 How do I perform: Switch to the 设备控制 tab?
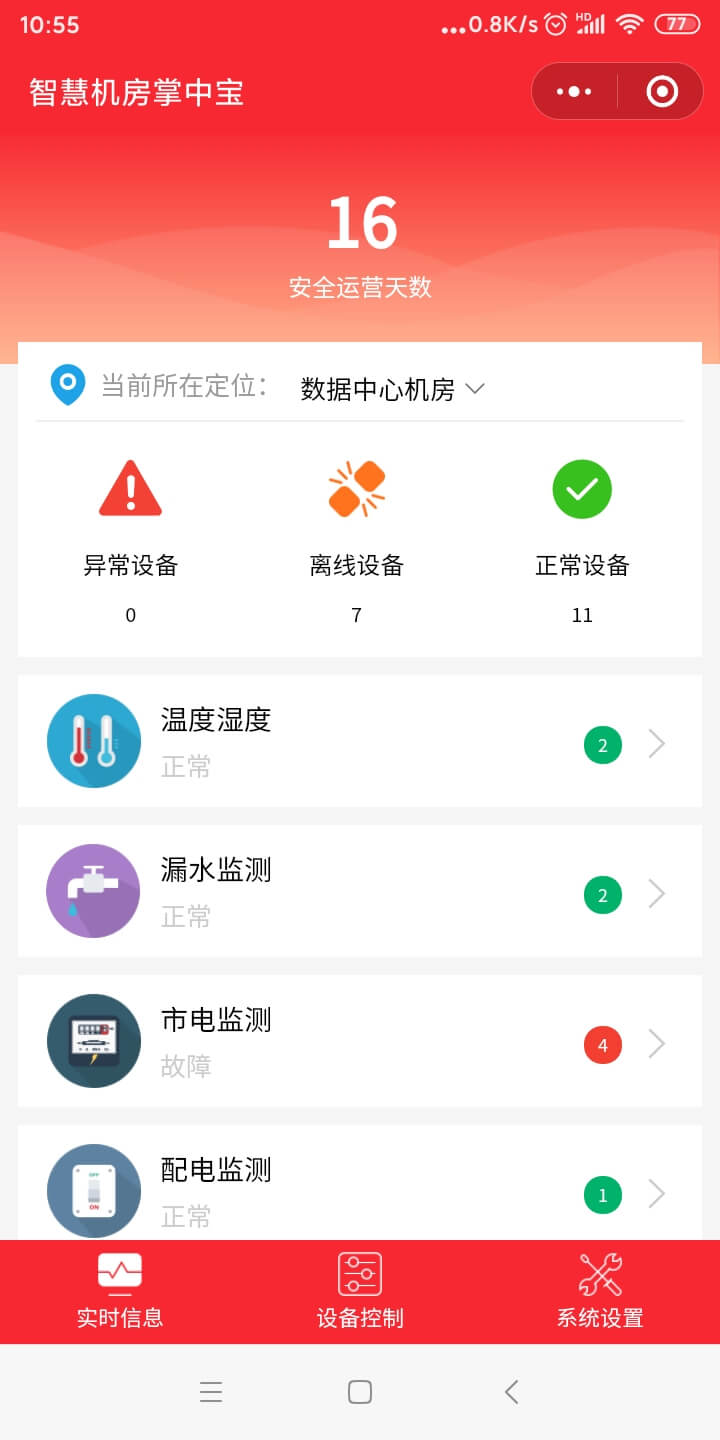[359, 1292]
